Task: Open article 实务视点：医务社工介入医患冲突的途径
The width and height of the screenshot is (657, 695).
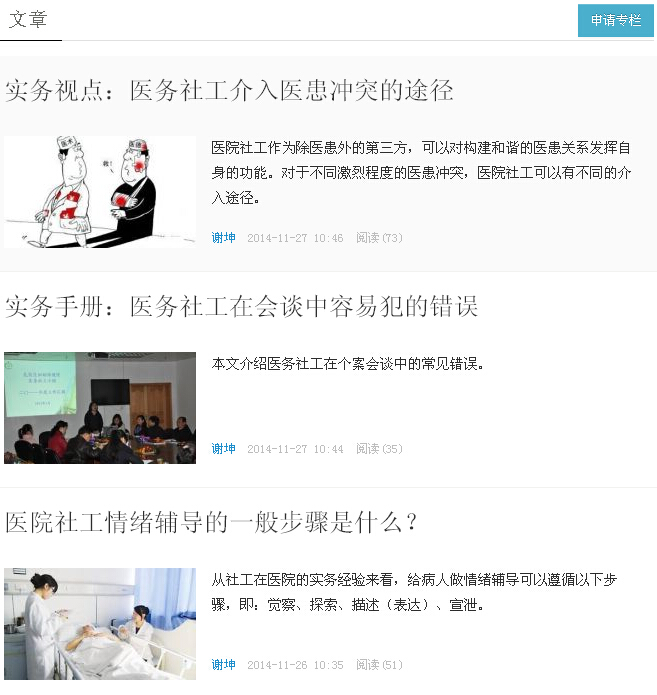Action: click(229, 91)
